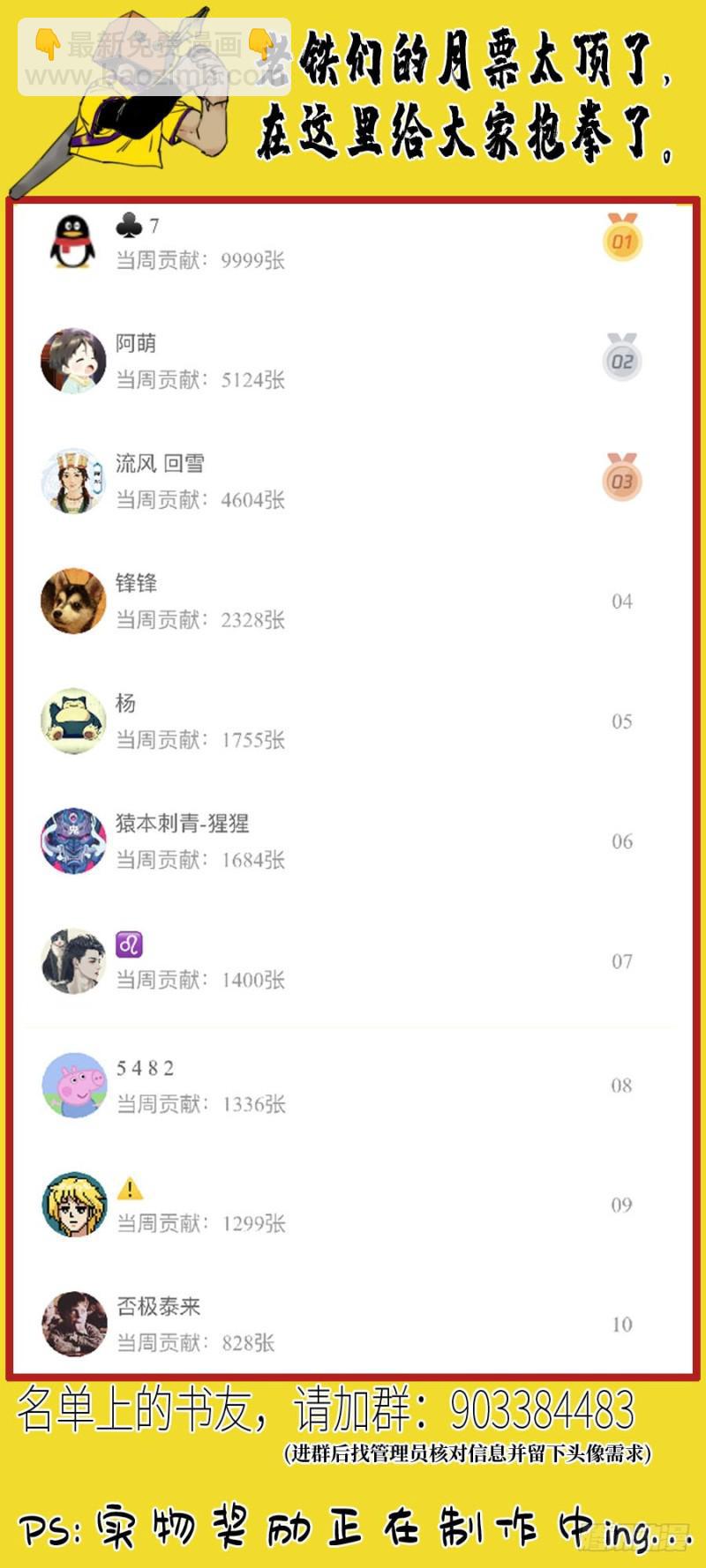Expand the rank 04 entry for 锋锋
Image resolution: width=706 pixels, height=1568 pixels.
(x=353, y=602)
